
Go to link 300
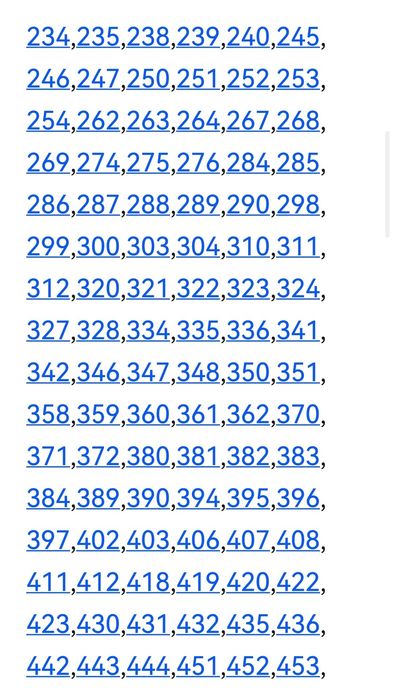pos(98,247)
